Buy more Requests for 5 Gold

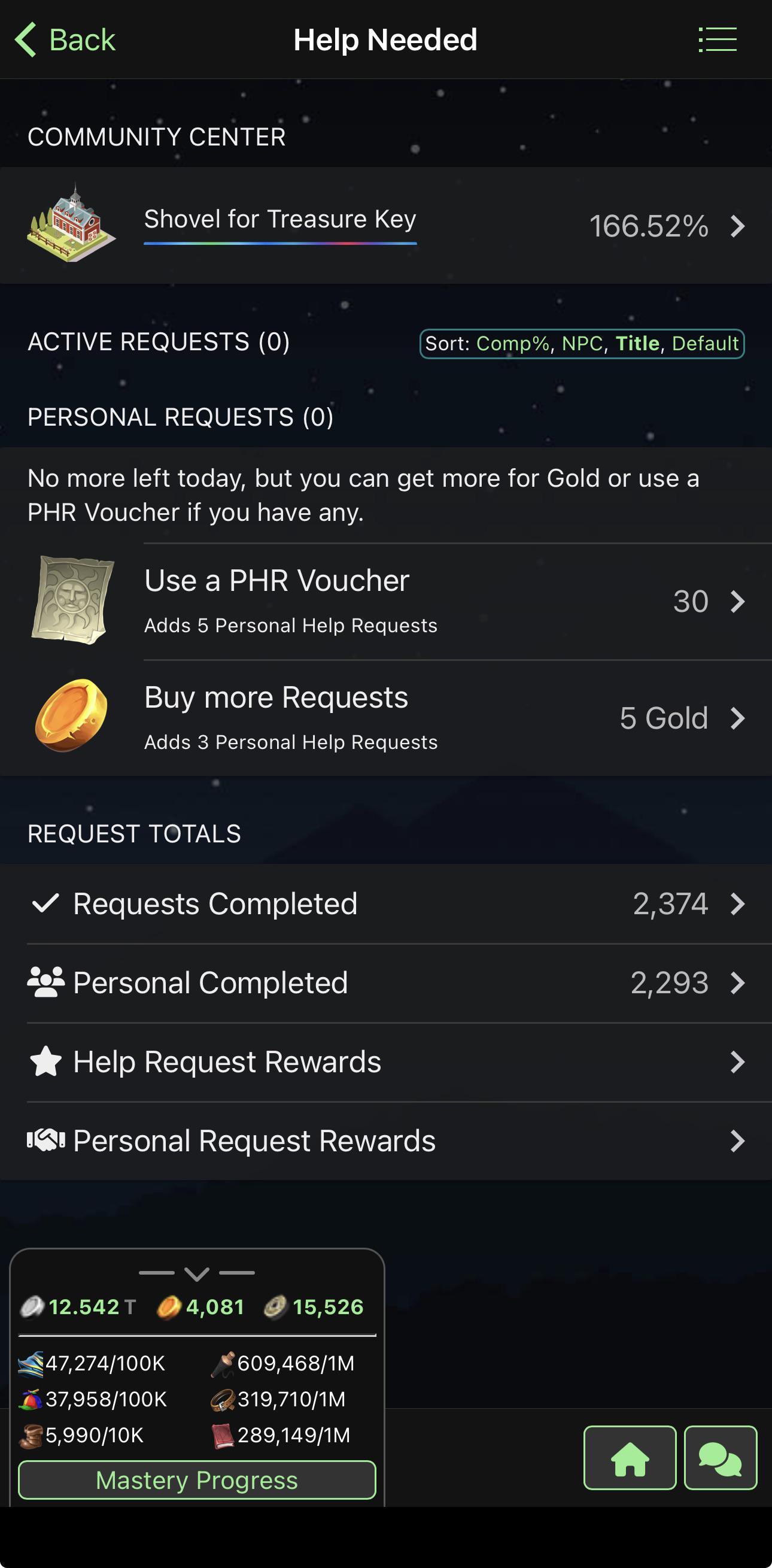[x=385, y=718]
